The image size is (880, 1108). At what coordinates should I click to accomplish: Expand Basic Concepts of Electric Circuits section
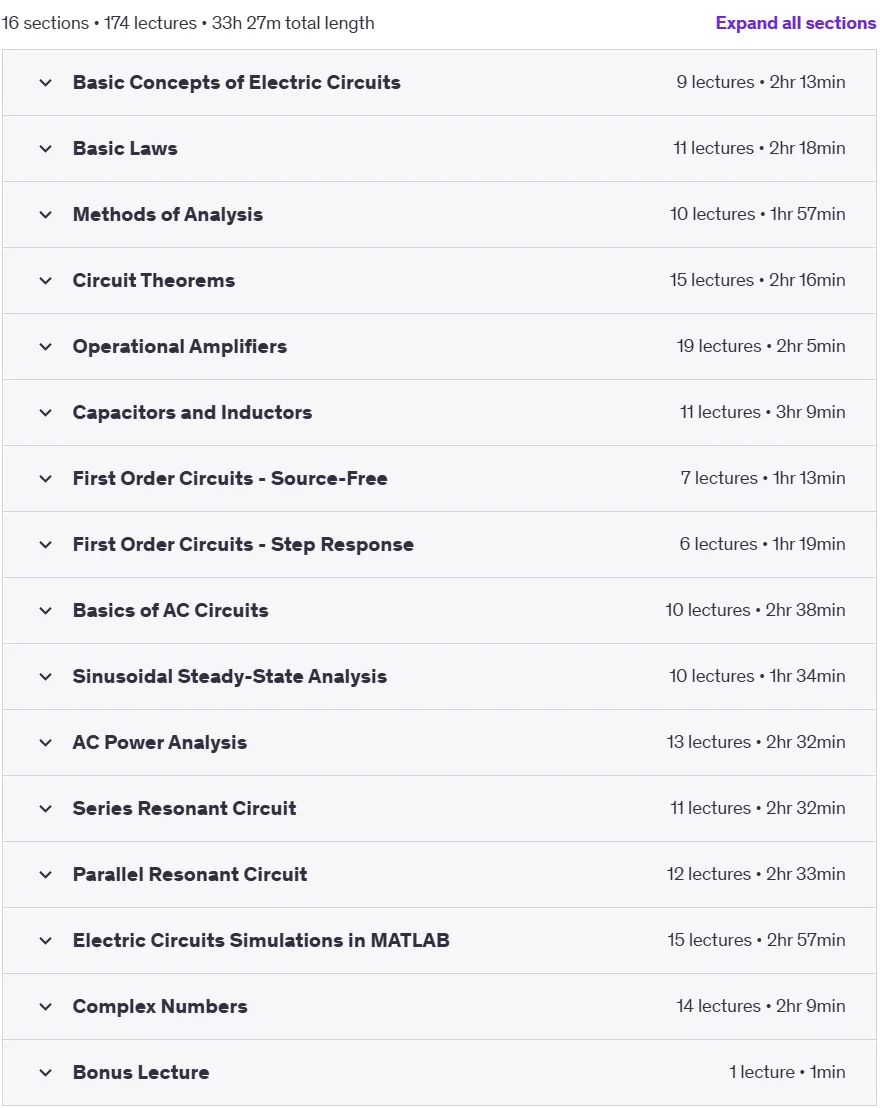[439, 83]
